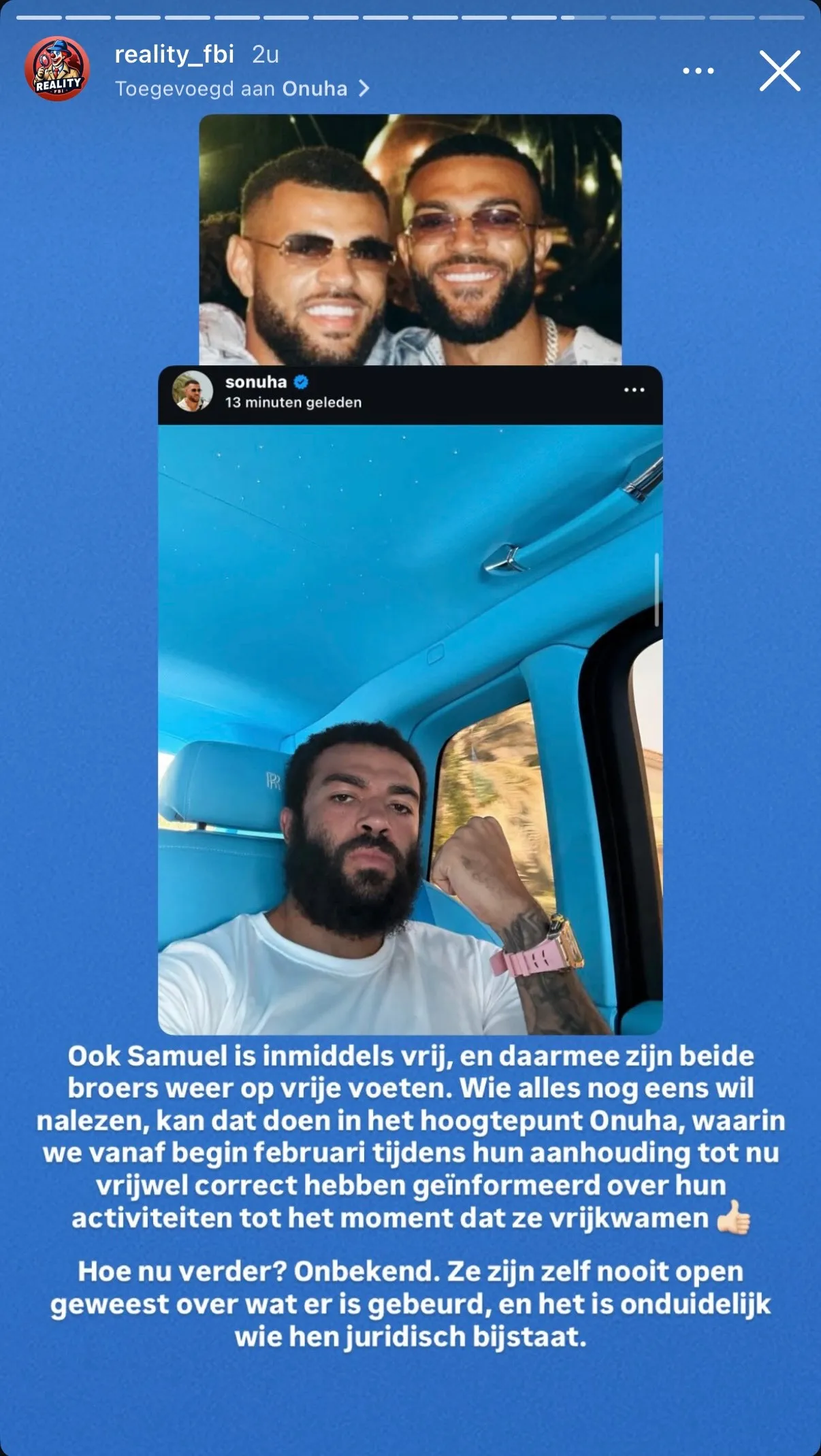Open the story options menu
The width and height of the screenshot is (821, 1456).
pos(698,71)
